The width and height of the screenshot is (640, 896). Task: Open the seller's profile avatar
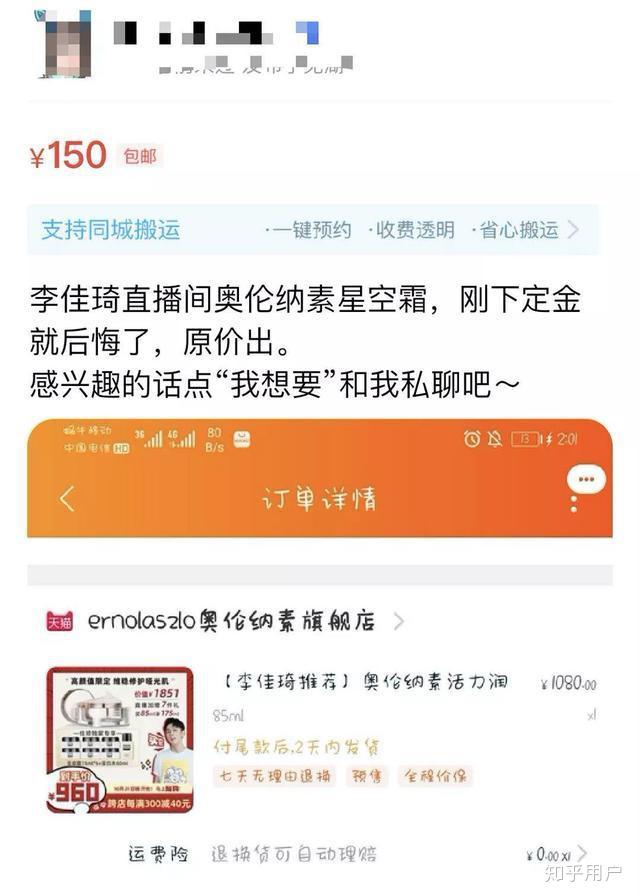coord(65,45)
